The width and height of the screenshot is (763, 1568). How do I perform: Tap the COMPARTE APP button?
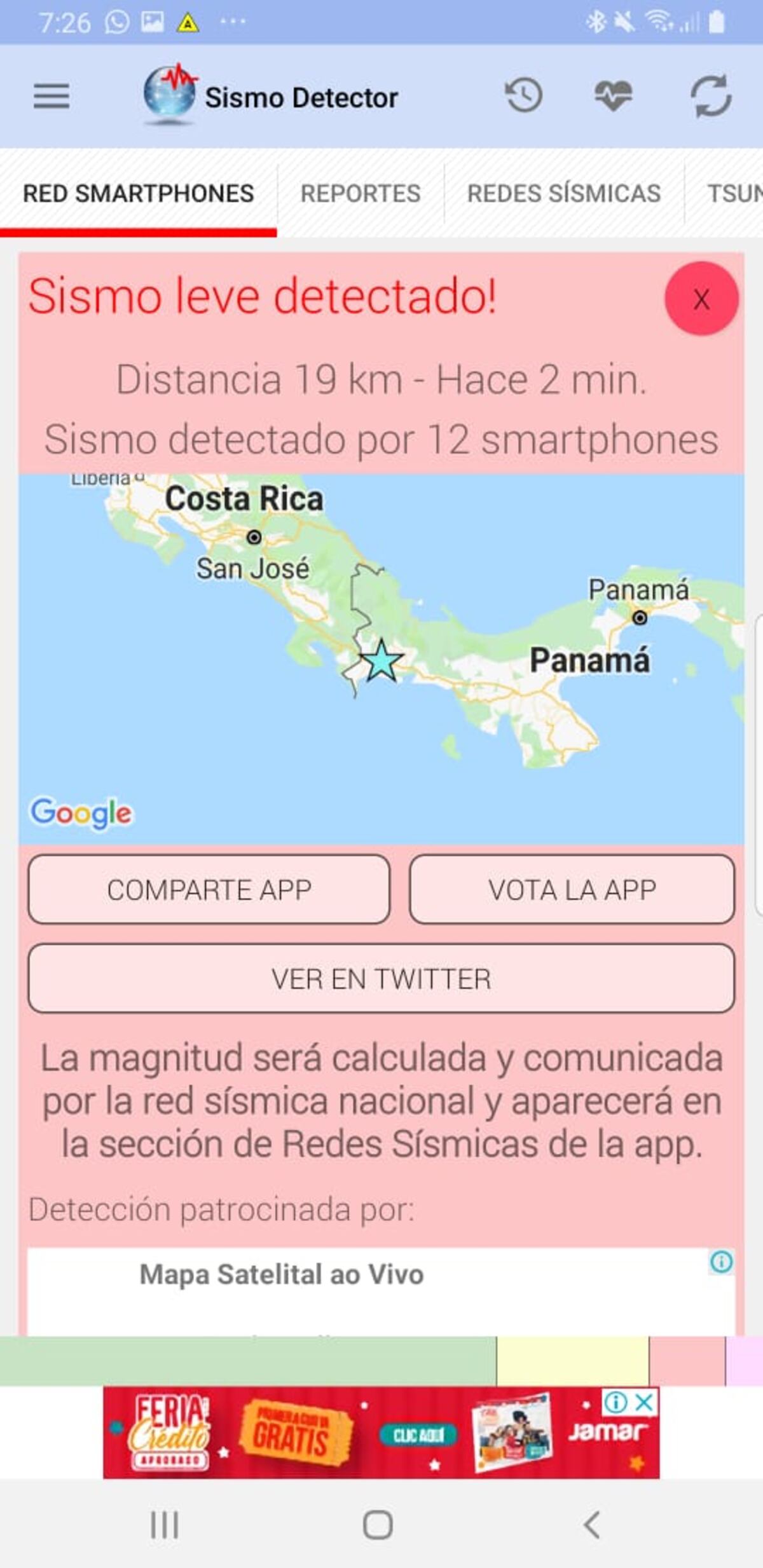click(x=210, y=889)
